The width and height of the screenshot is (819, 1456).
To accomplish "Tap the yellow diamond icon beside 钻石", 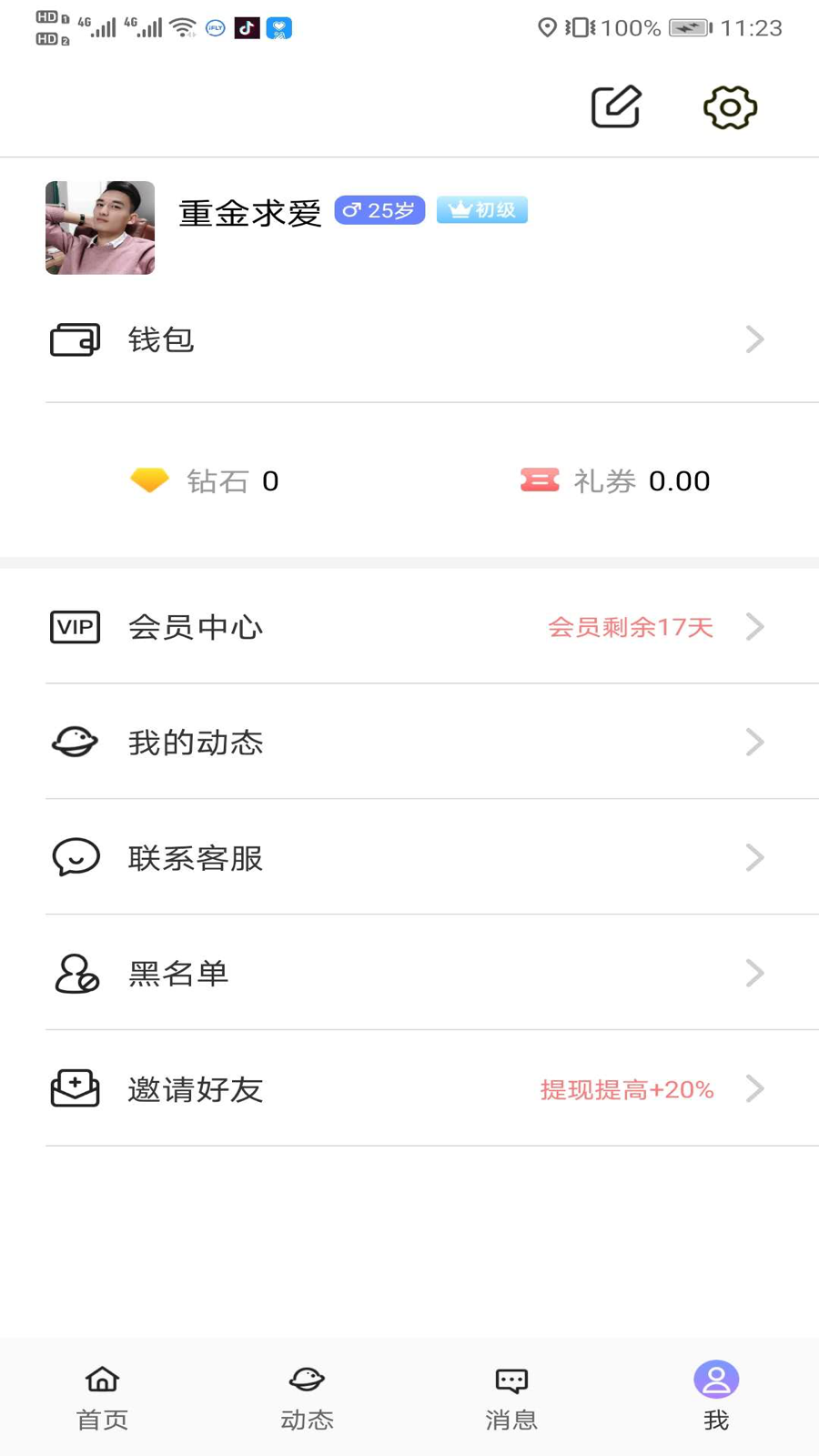I will (150, 480).
